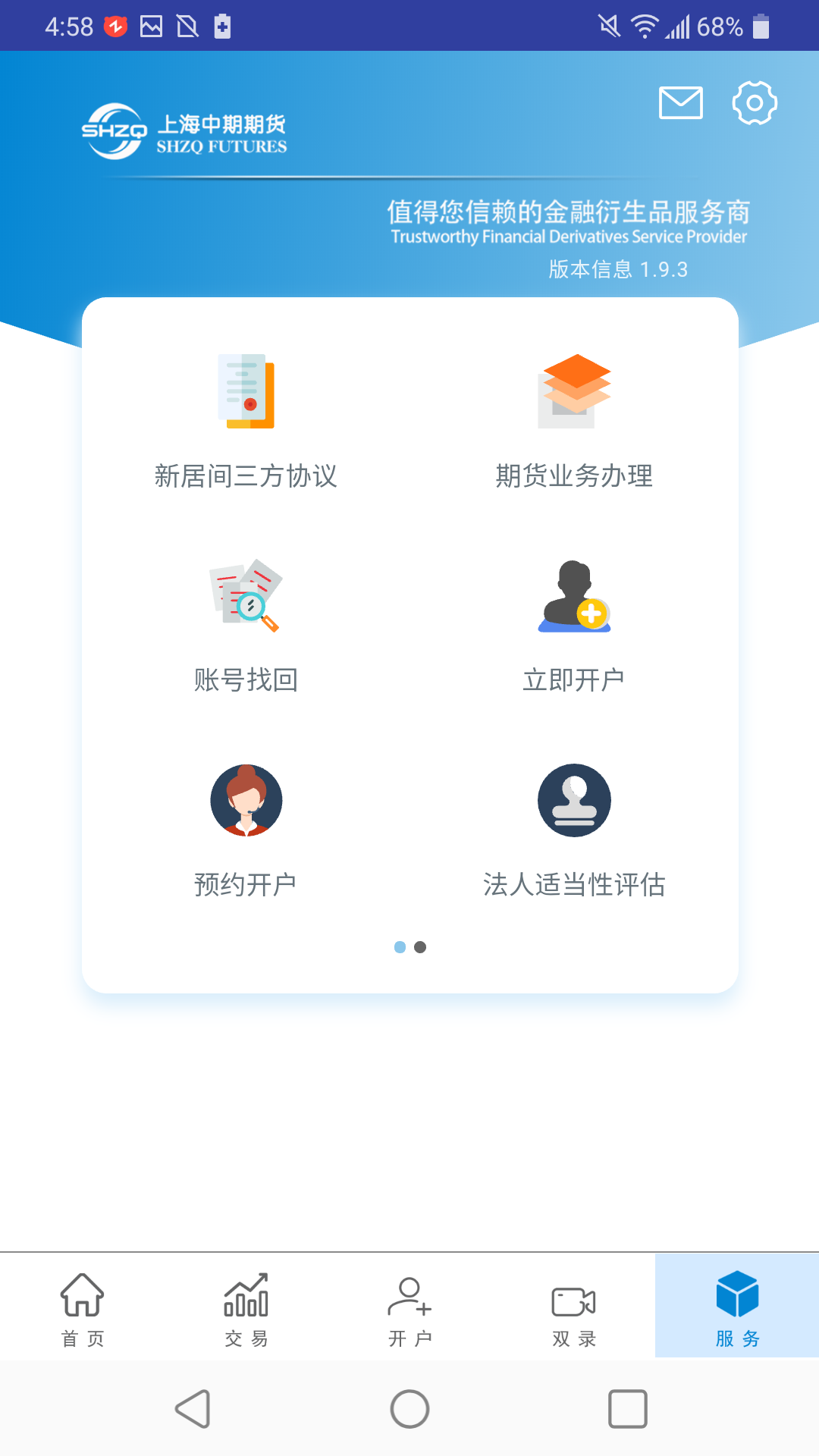Switch to the 首页 tab
Viewport: 819px width, 1456px height.
82,1307
